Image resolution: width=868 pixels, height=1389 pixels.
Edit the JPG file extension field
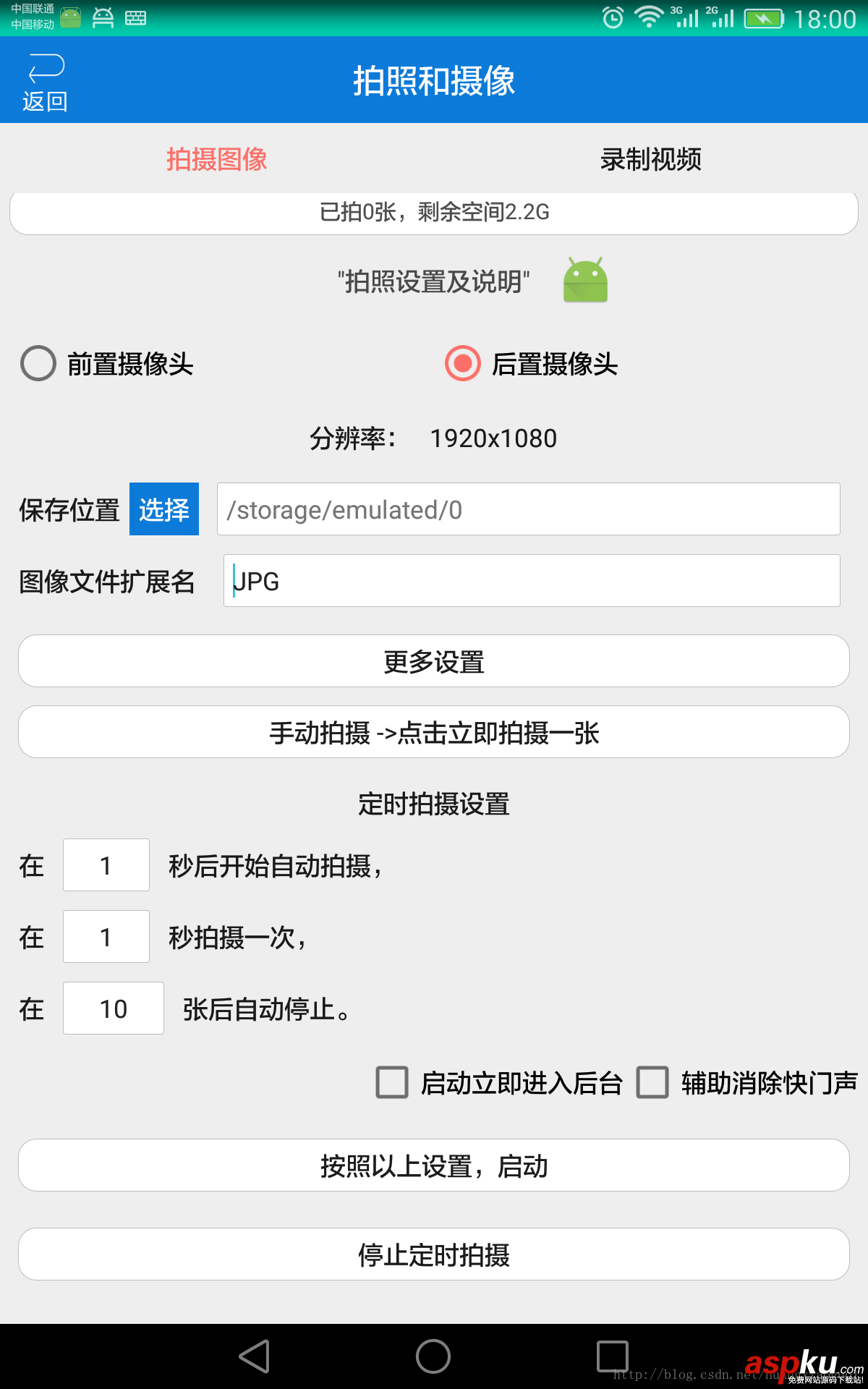pyautogui.click(x=532, y=581)
